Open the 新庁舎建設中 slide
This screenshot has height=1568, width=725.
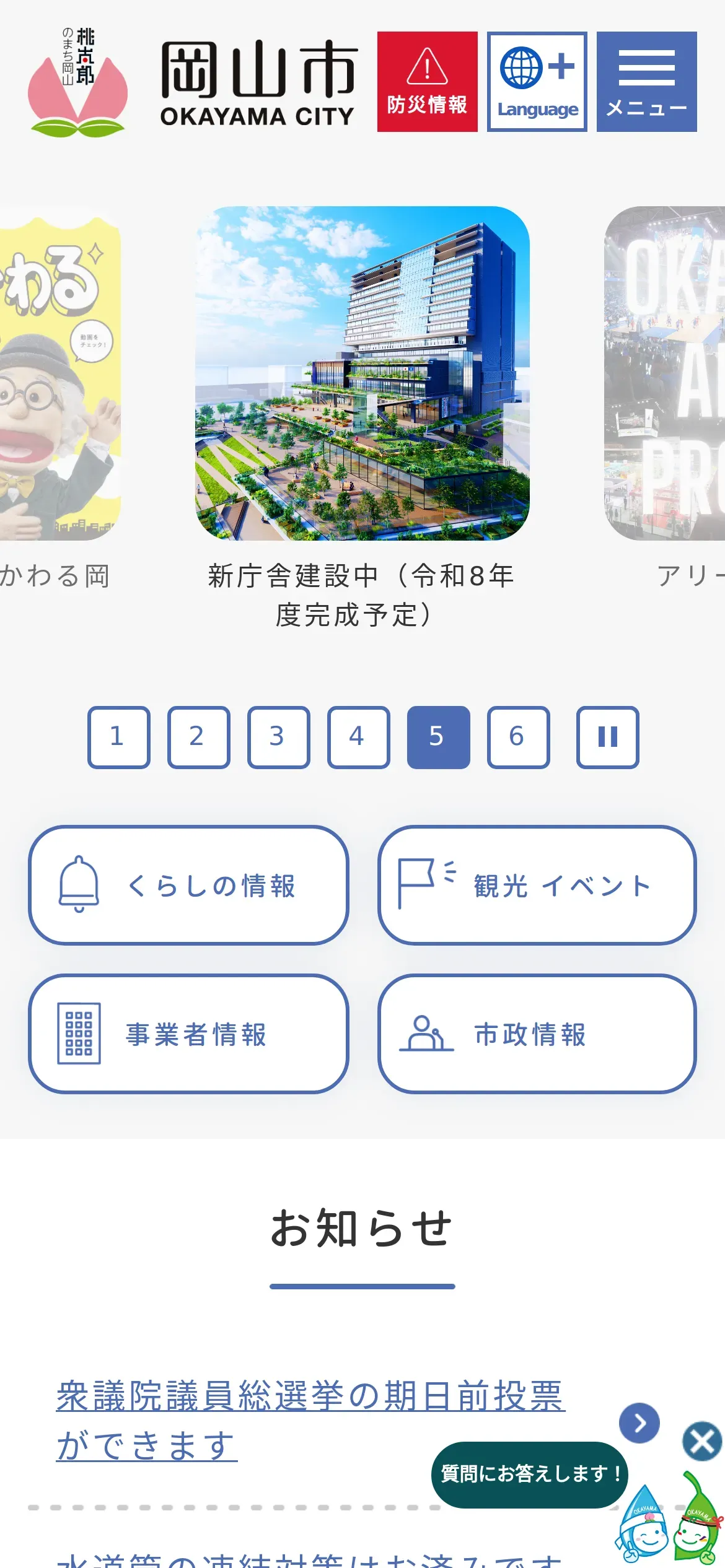tap(362, 373)
